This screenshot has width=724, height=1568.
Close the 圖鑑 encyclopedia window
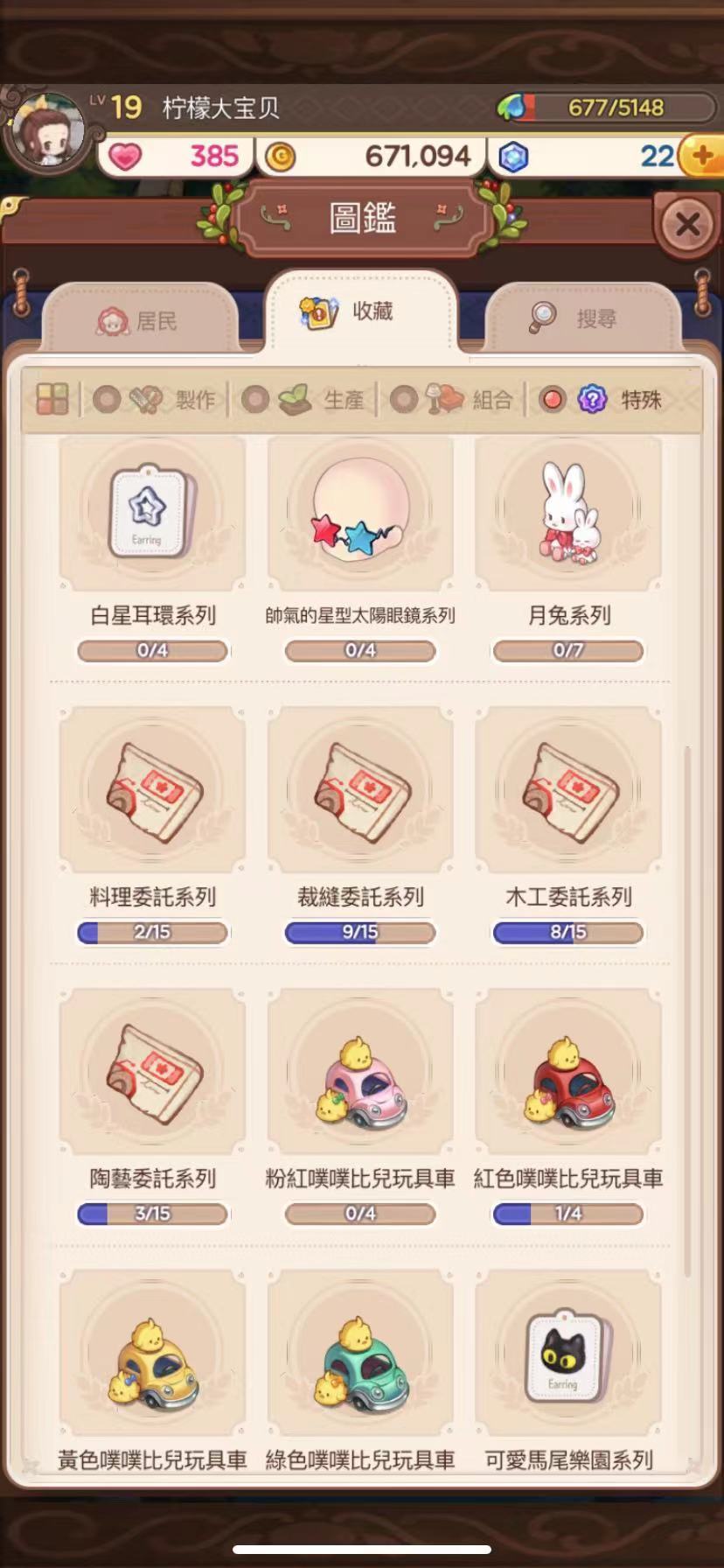(x=686, y=225)
